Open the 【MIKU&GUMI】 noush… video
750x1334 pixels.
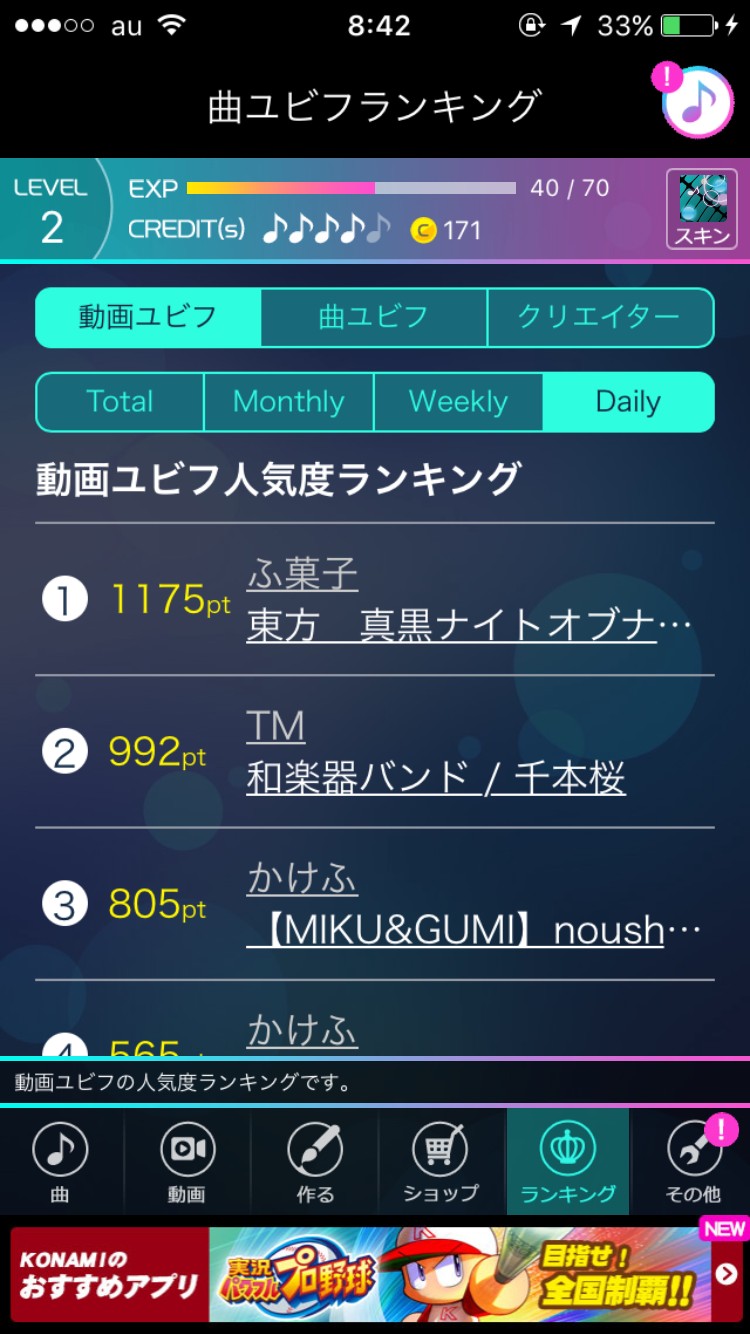click(474, 931)
